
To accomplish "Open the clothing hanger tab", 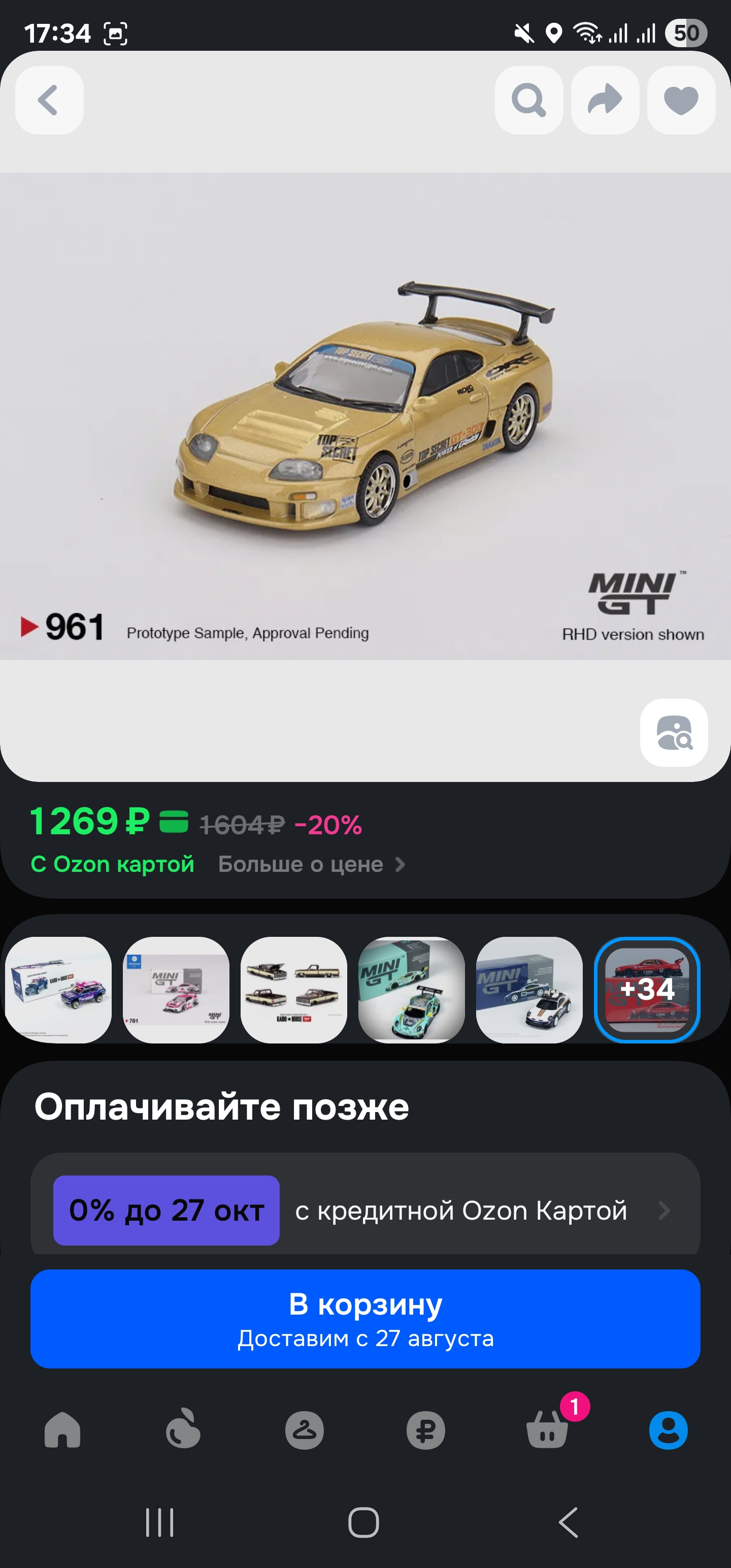I will [305, 1430].
